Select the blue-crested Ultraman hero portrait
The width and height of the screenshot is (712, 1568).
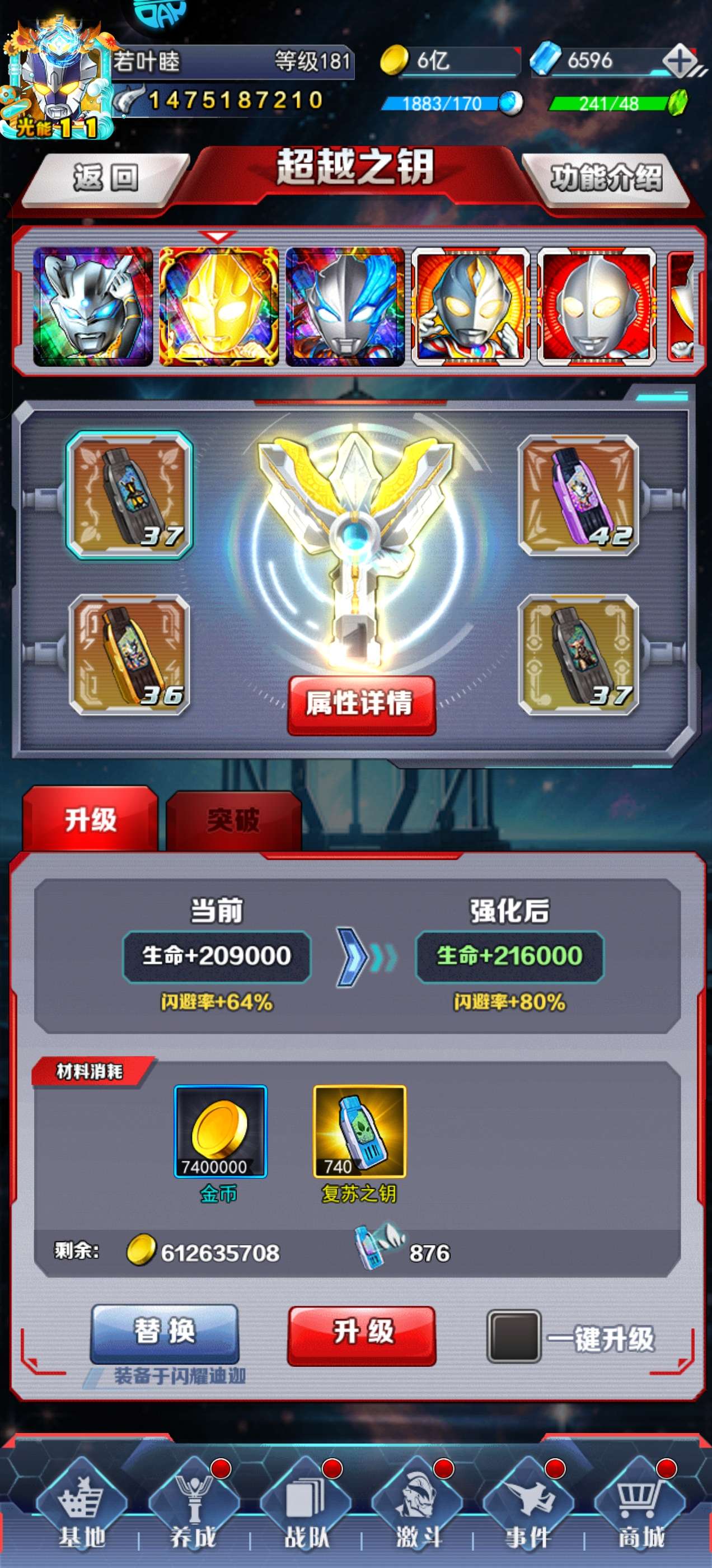pyautogui.click(x=345, y=306)
